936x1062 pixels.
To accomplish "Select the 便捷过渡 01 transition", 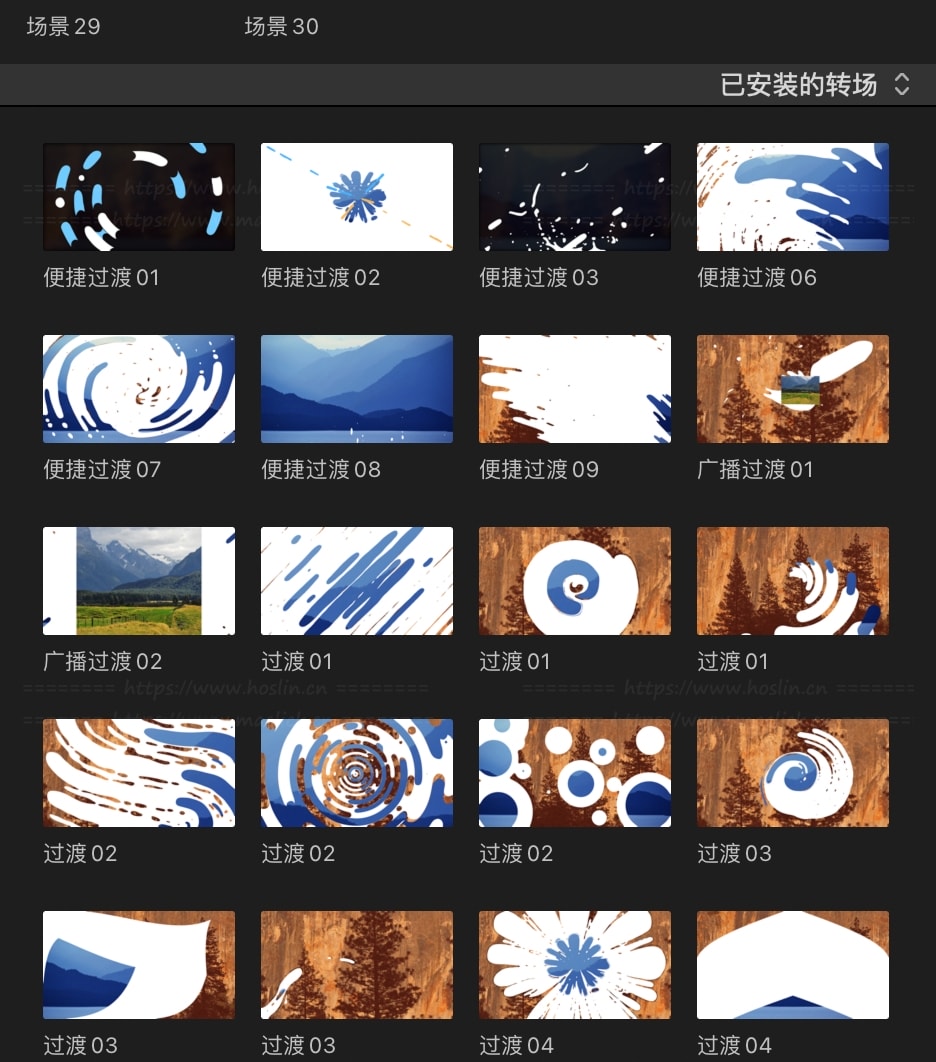I will point(139,197).
